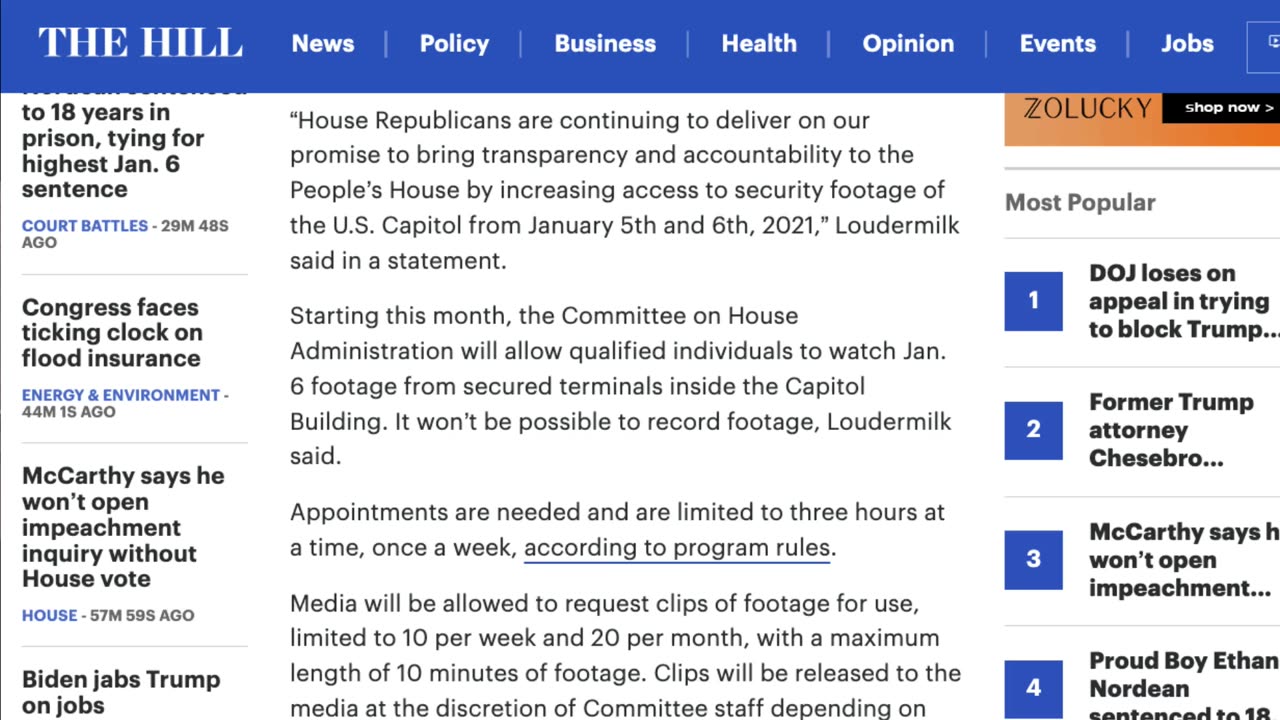This screenshot has width=1280, height=720.
Task: Open the Policy section
Action: (454, 44)
